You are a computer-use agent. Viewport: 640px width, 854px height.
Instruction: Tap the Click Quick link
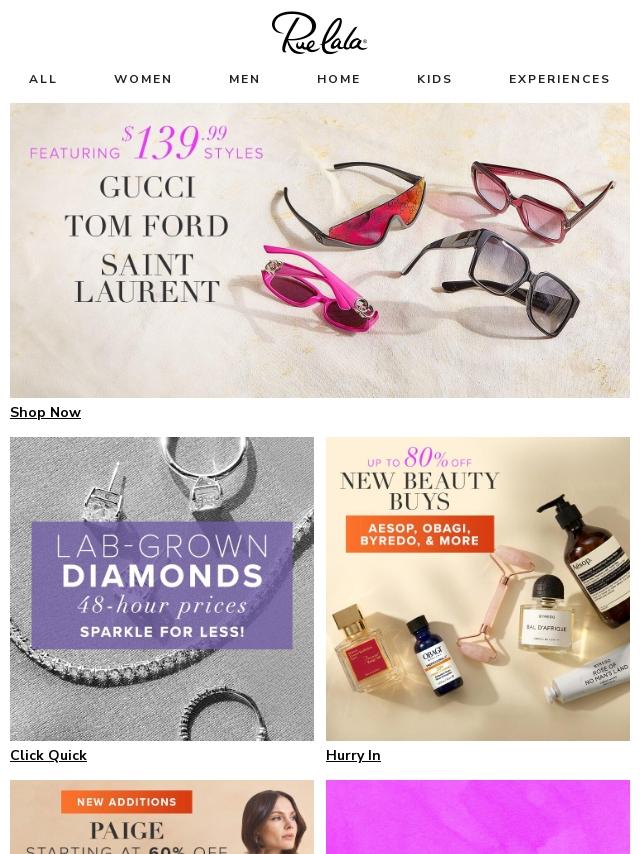click(x=49, y=756)
